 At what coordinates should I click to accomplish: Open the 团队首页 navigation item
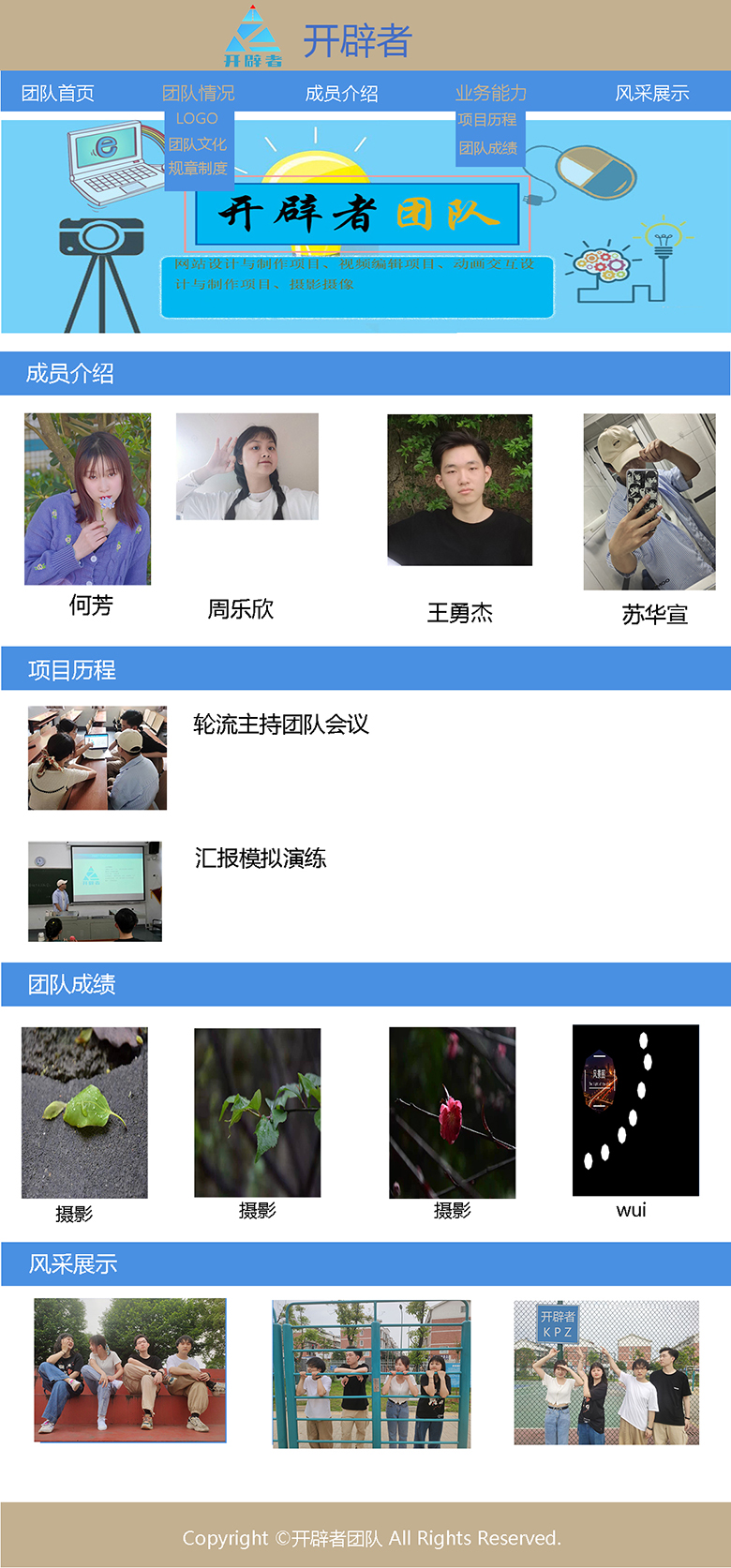click(x=58, y=93)
